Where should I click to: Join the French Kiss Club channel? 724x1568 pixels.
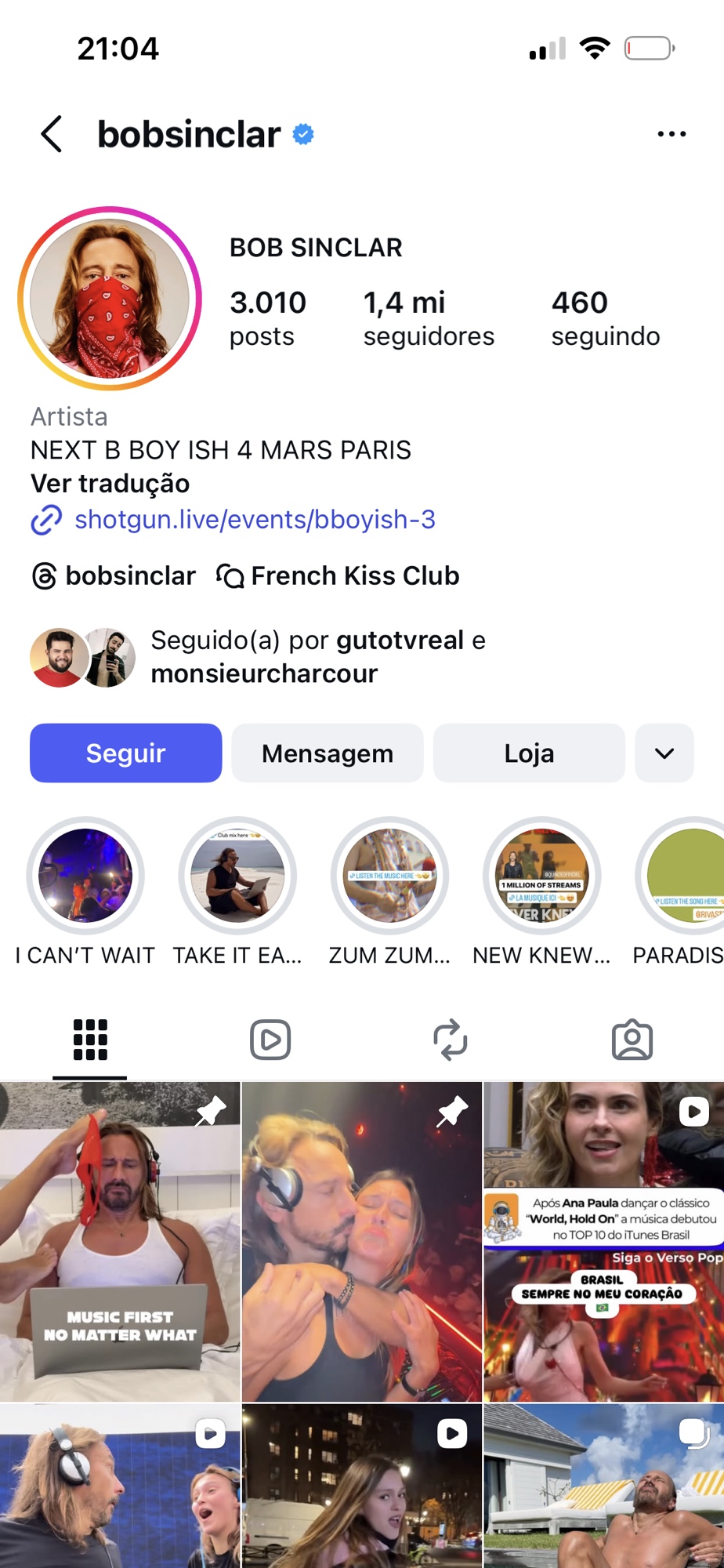pos(338,576)
